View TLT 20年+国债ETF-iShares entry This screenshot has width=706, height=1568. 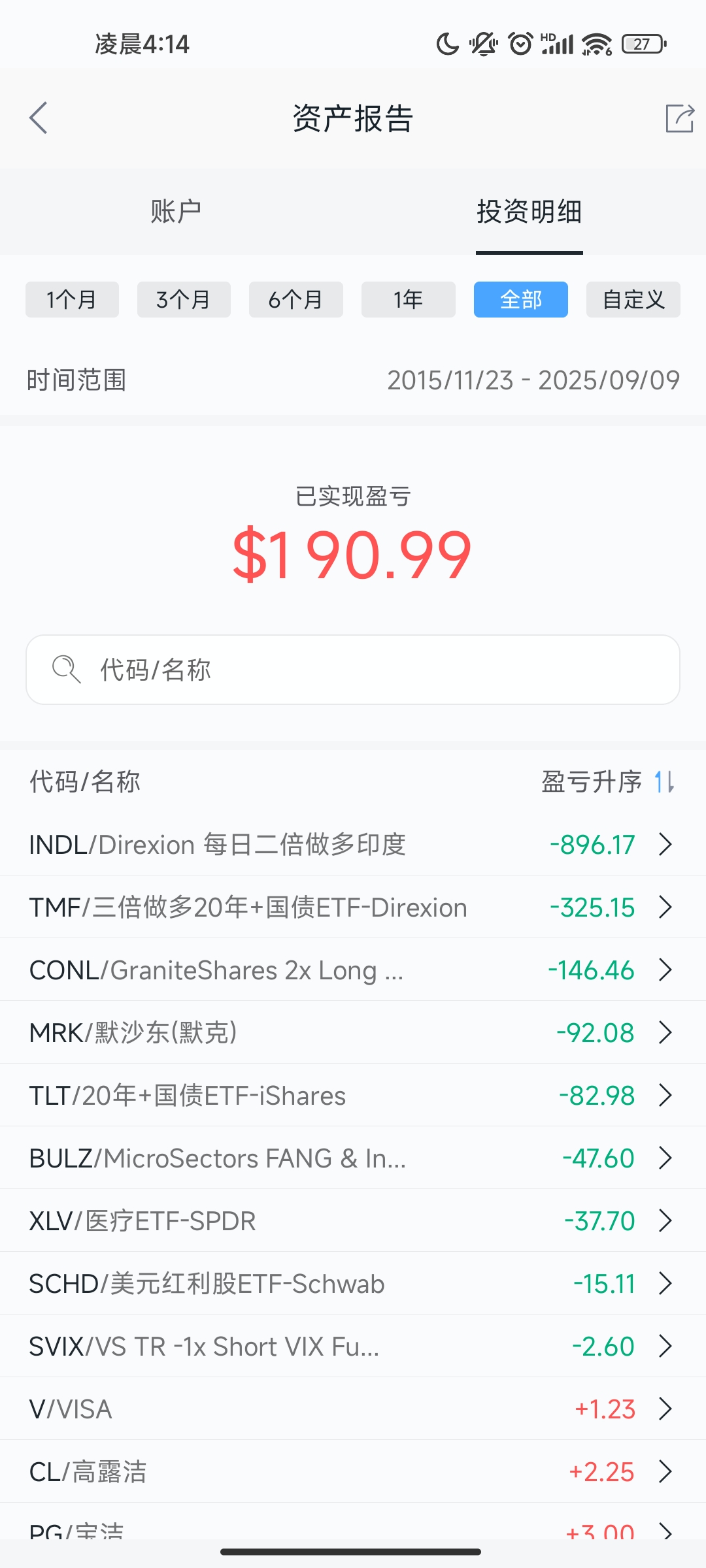pyautogui.click(x=353, y=1096)
